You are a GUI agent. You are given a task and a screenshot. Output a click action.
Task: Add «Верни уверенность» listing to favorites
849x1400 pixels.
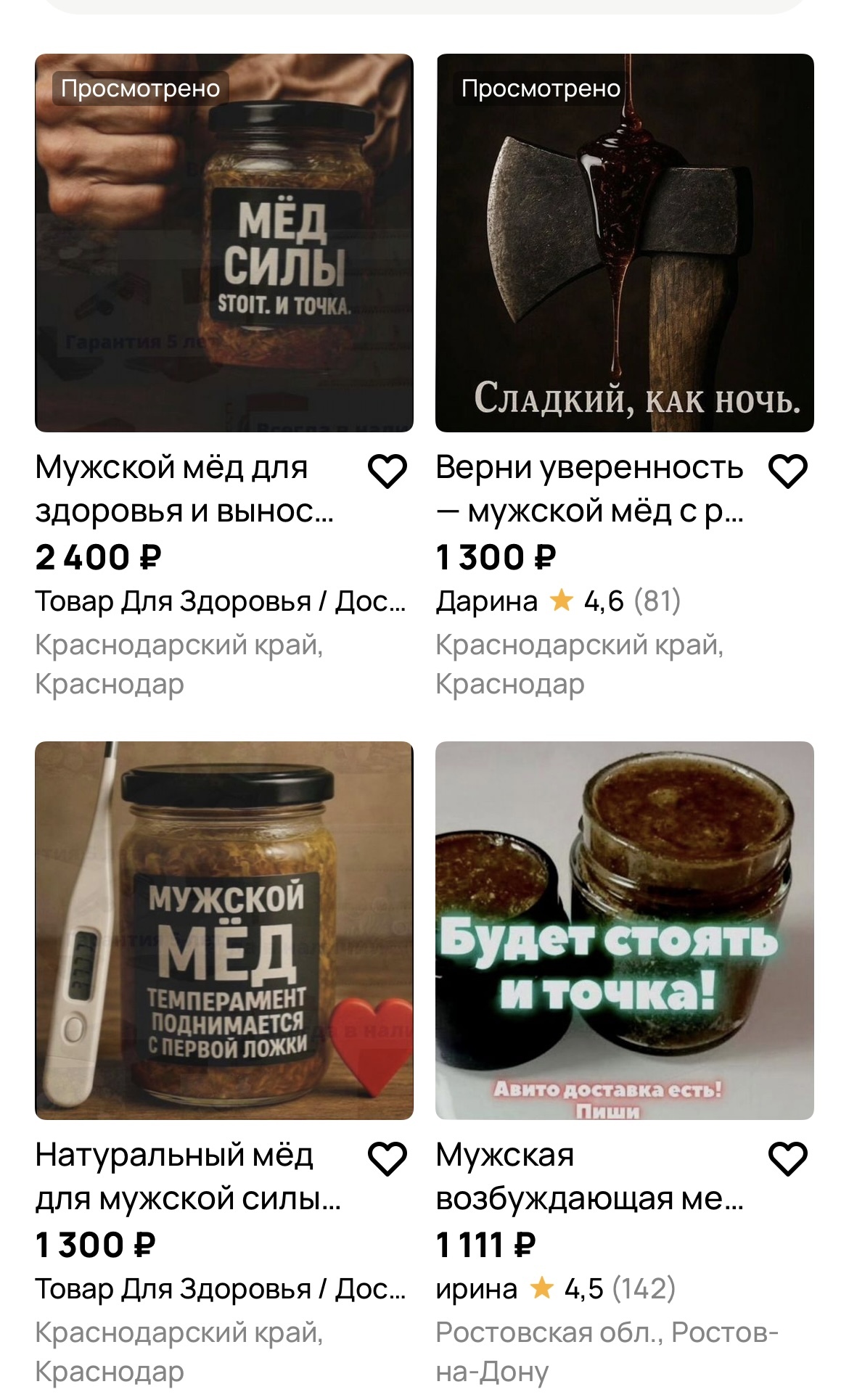[788, 472]
